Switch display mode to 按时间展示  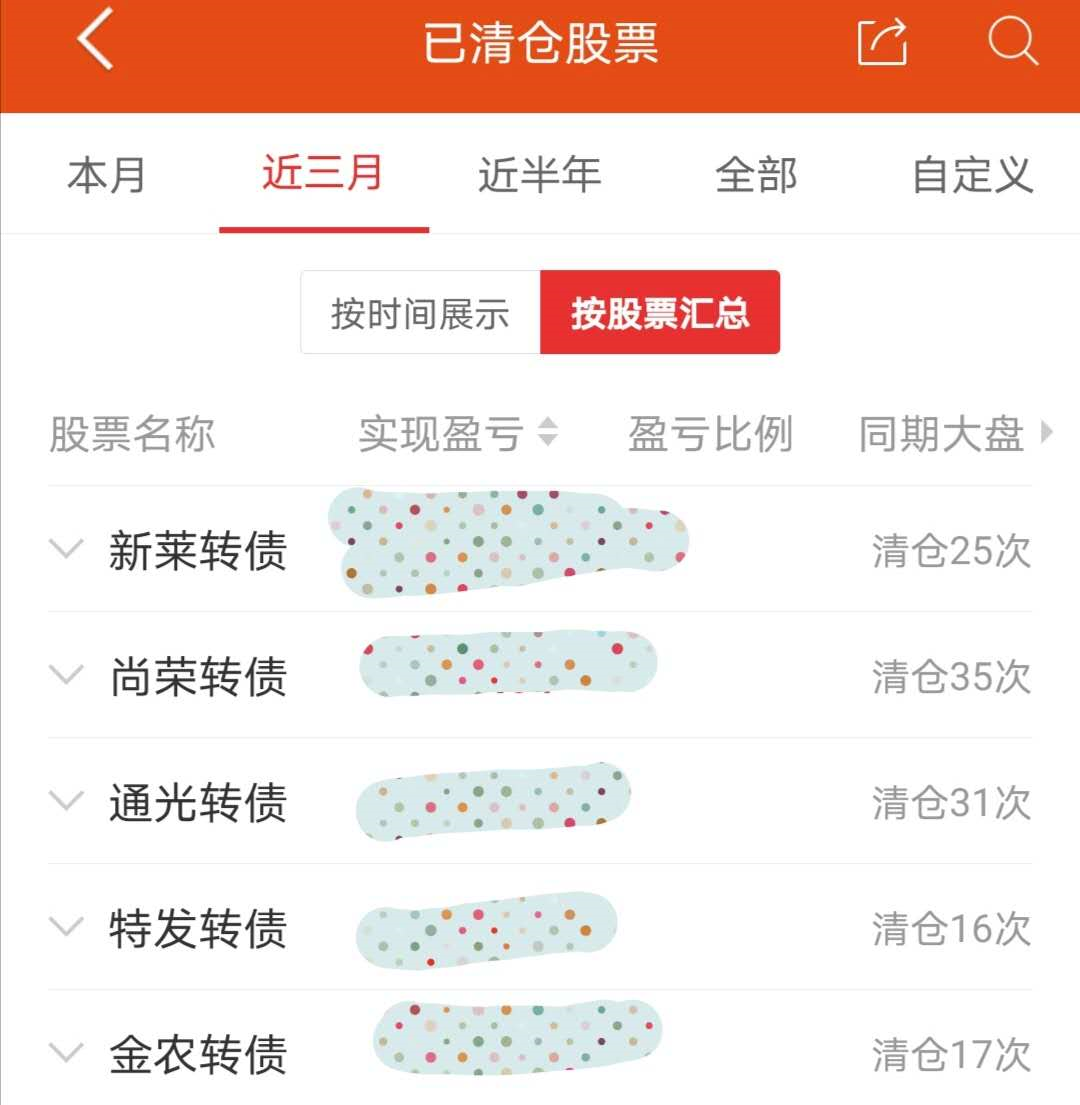[420, 312]
